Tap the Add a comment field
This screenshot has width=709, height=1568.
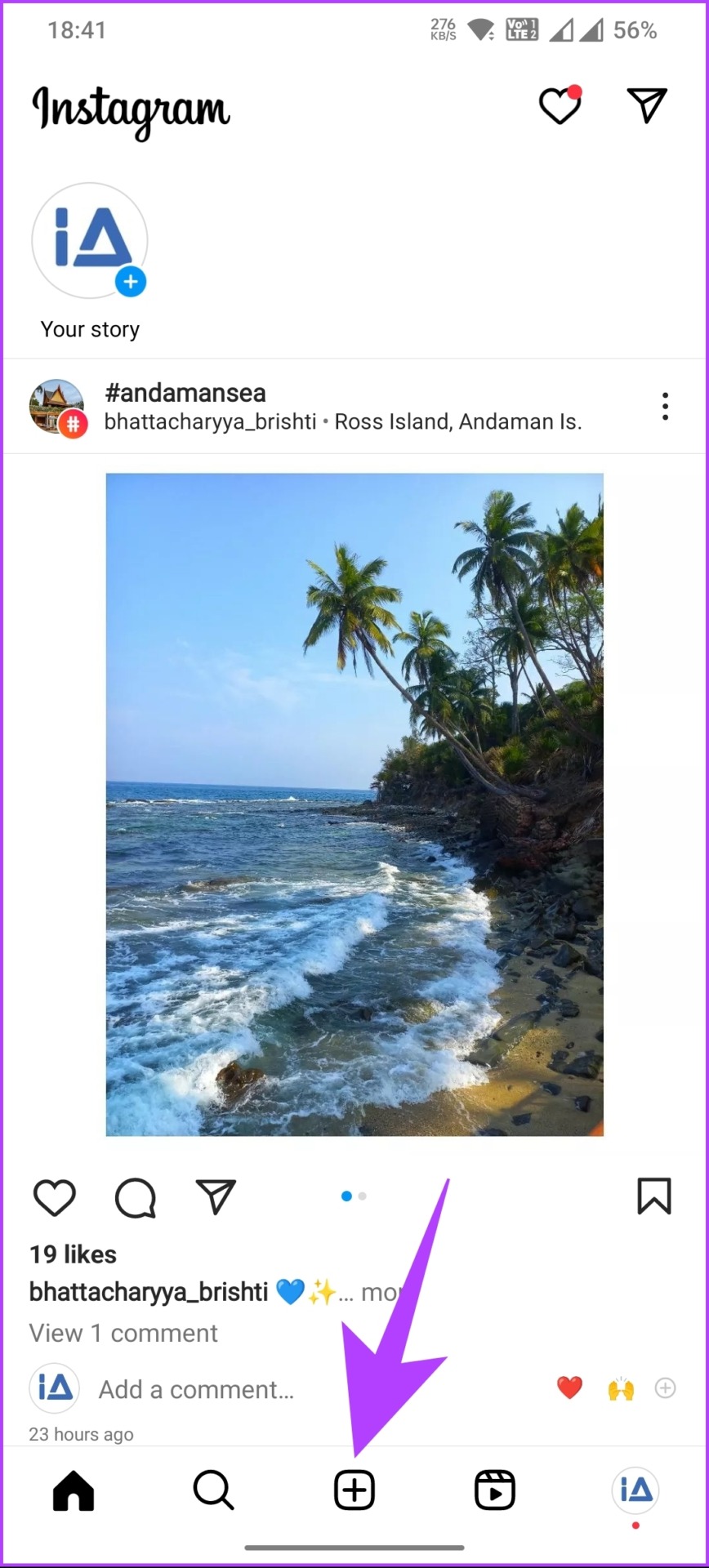[x=196, y=1389]
